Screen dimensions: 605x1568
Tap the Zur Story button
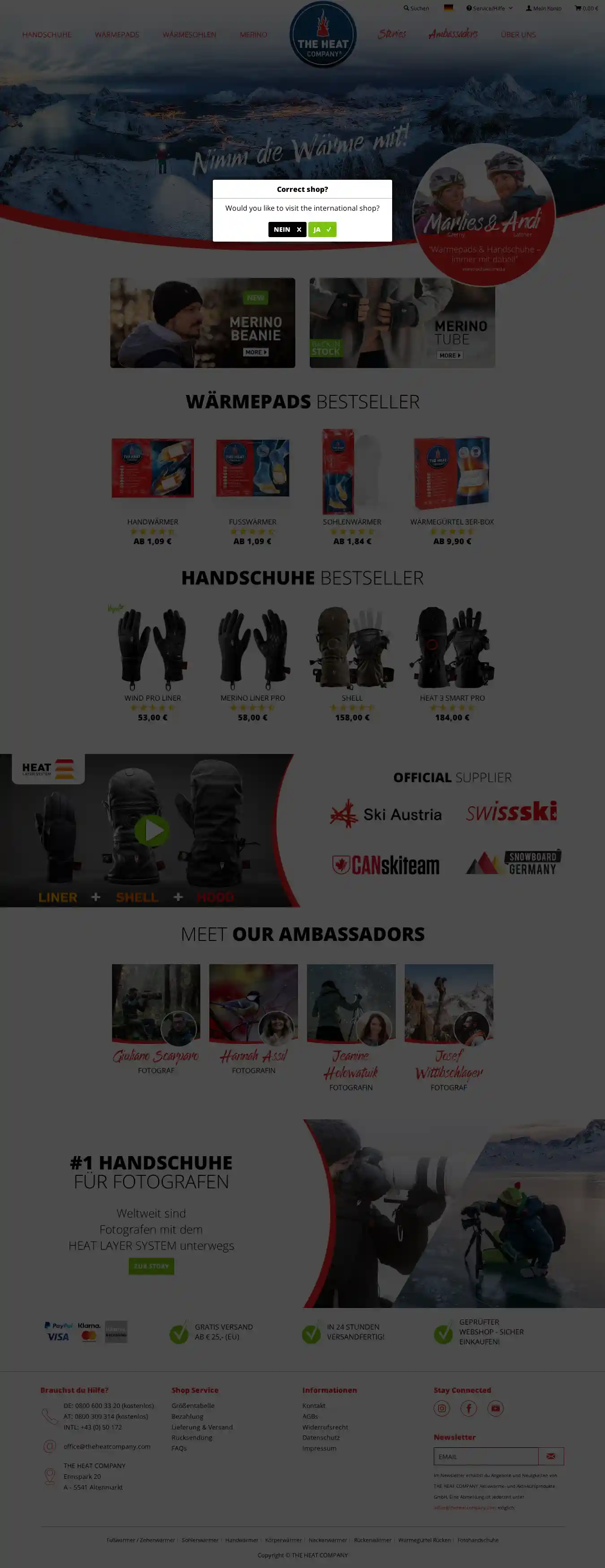click(151, 1266)
